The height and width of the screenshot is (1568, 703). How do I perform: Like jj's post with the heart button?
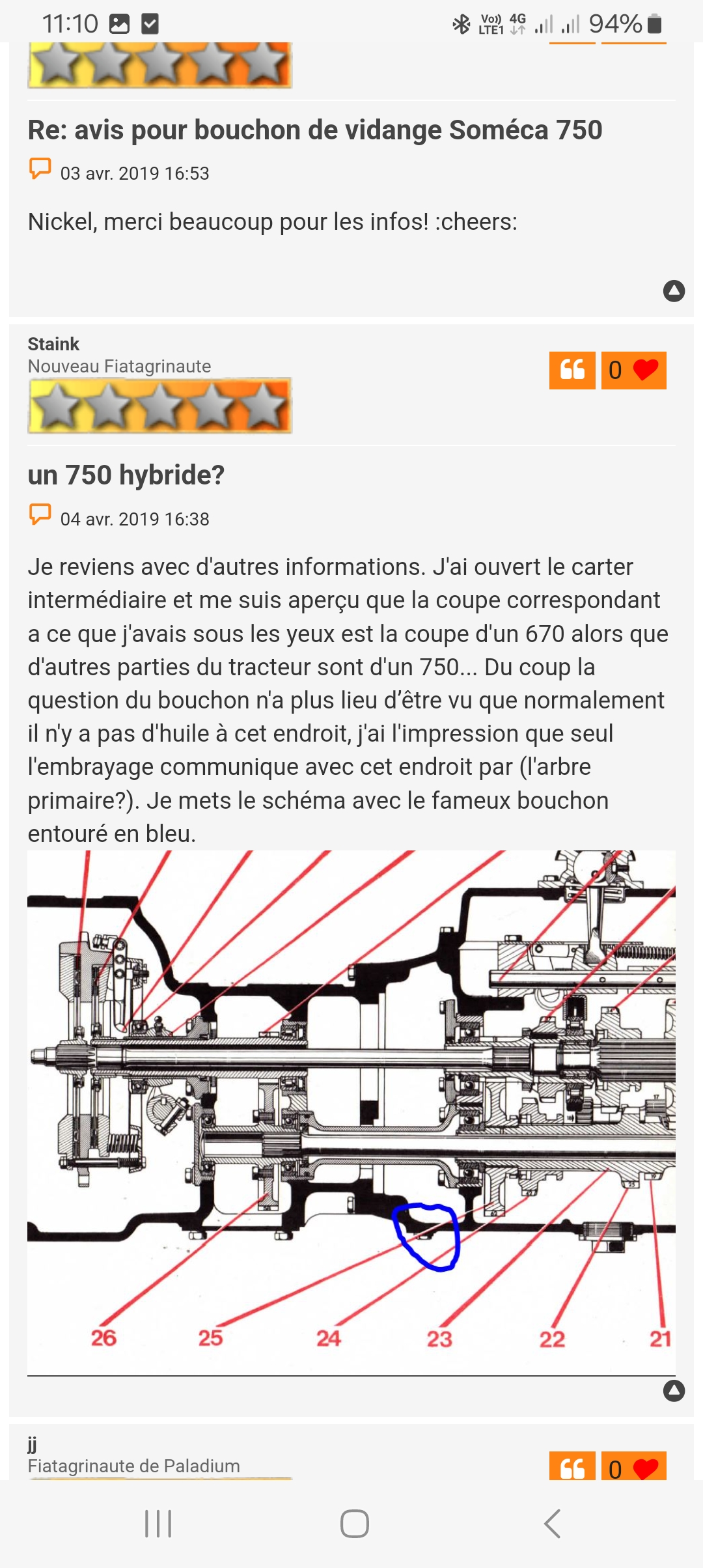[634, 1466]
